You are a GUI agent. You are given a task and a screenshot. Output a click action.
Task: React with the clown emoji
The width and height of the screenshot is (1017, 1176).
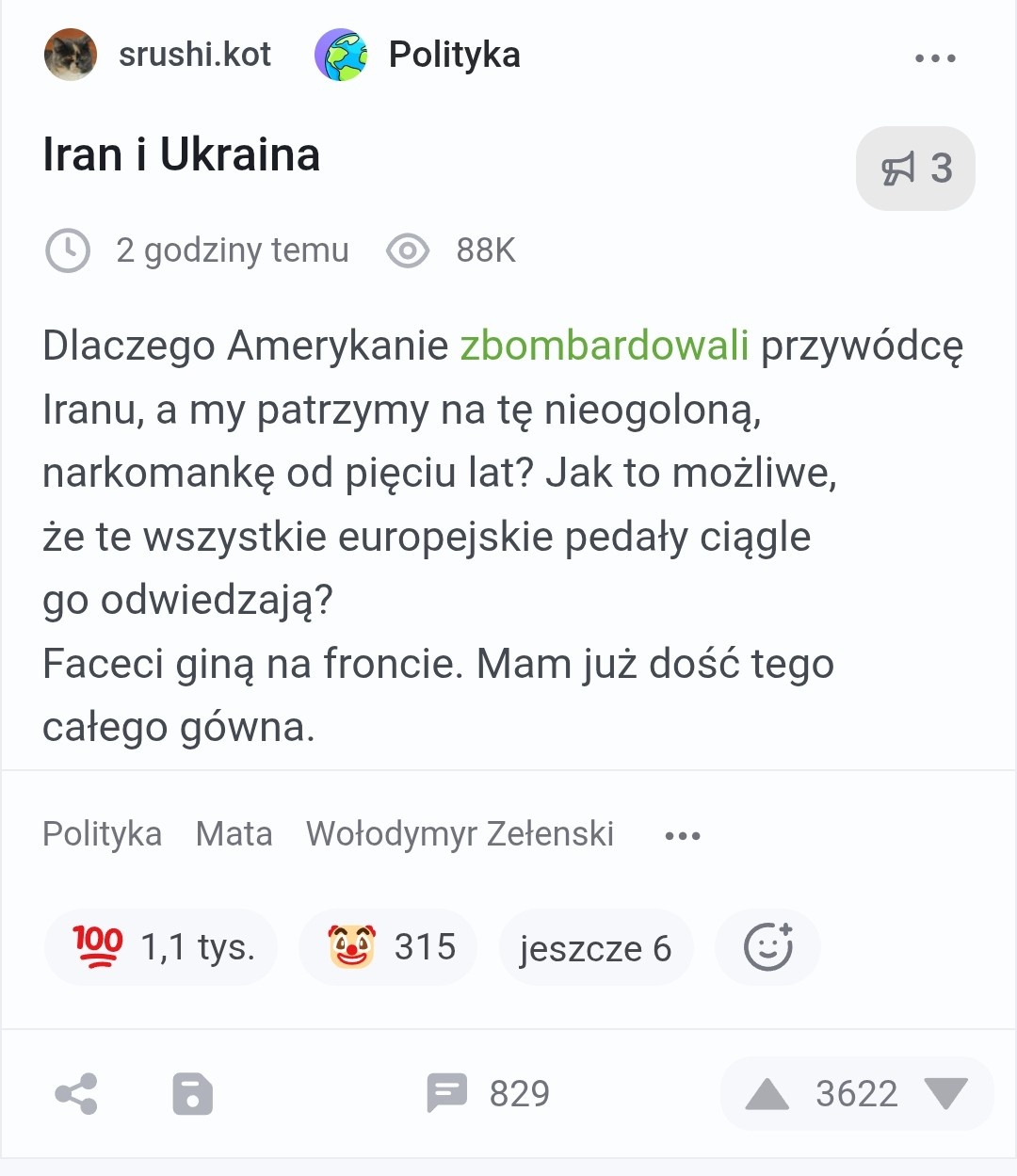pos(388,947)
